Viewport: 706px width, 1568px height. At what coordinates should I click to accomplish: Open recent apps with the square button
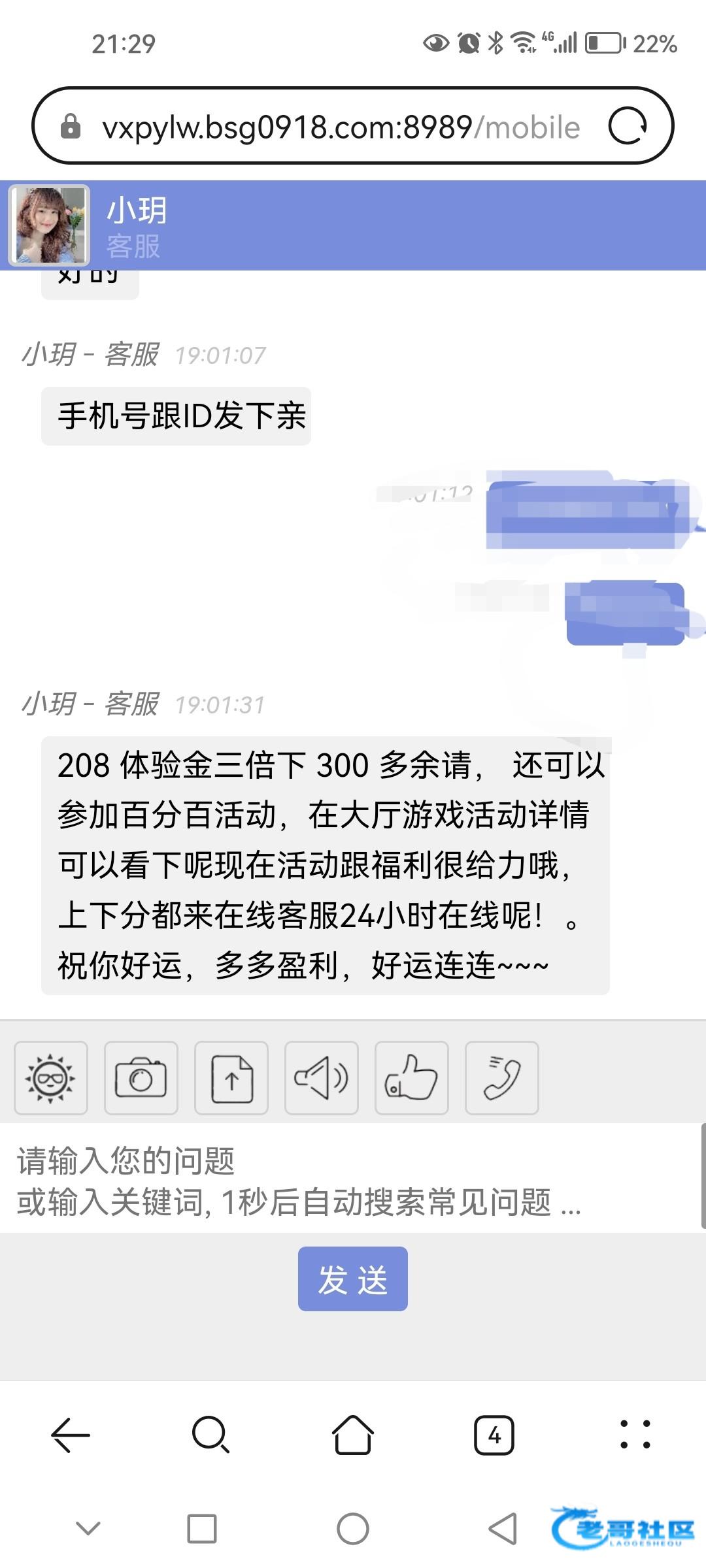coord(201,1529)
